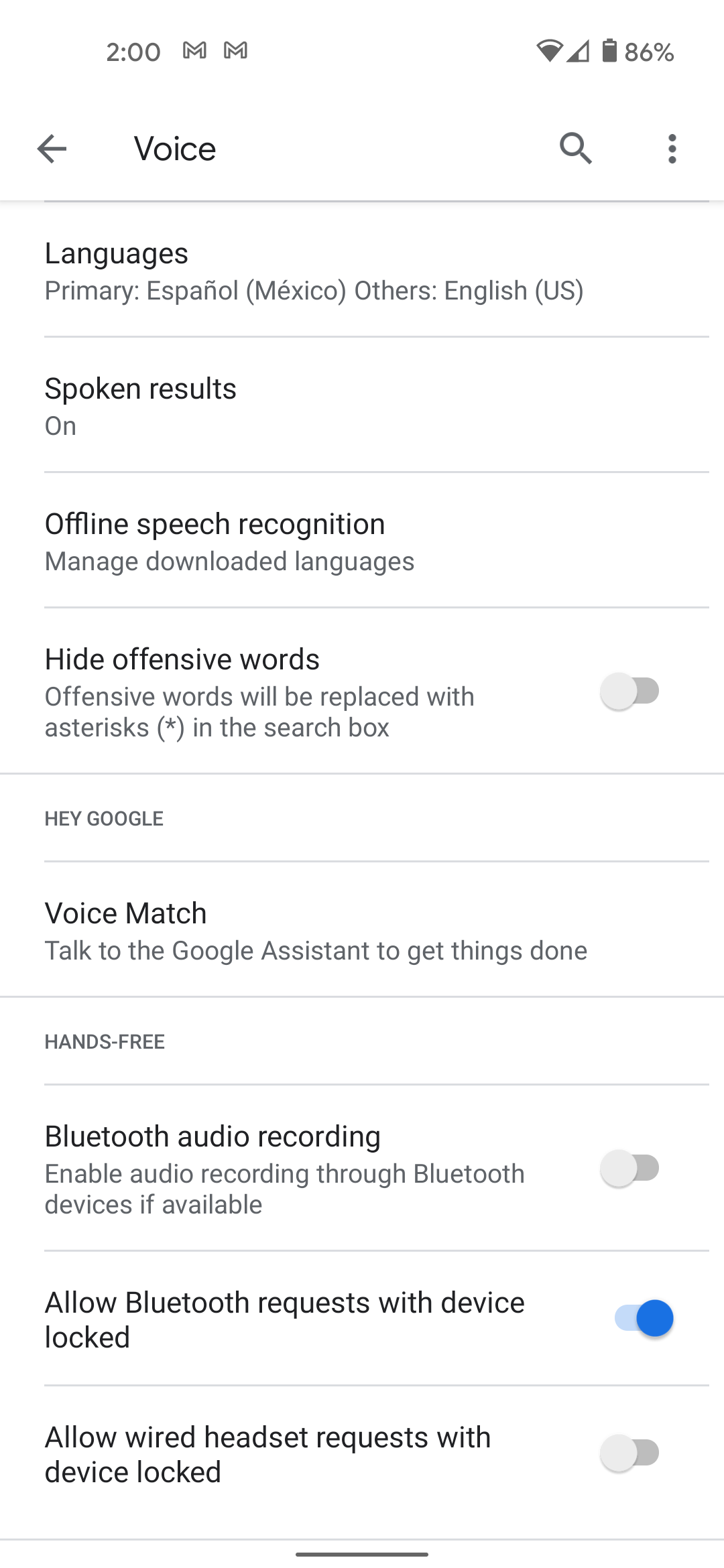Open the first Gmail notification icon
This screenshot has width=724, height=1568.
194,50
